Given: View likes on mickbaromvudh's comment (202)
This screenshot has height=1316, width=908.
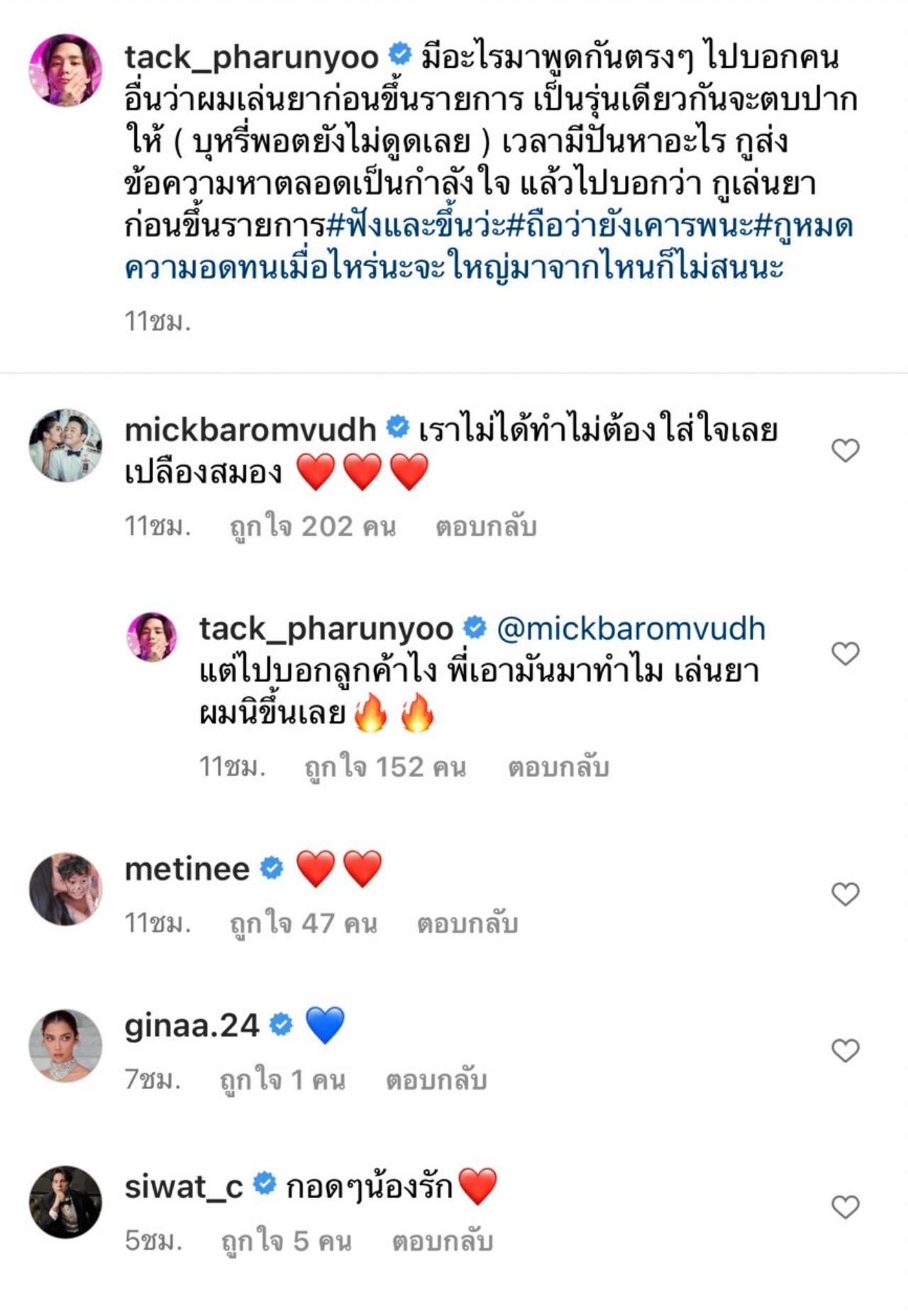Looking at the screenshot, I should click(313, 527).
